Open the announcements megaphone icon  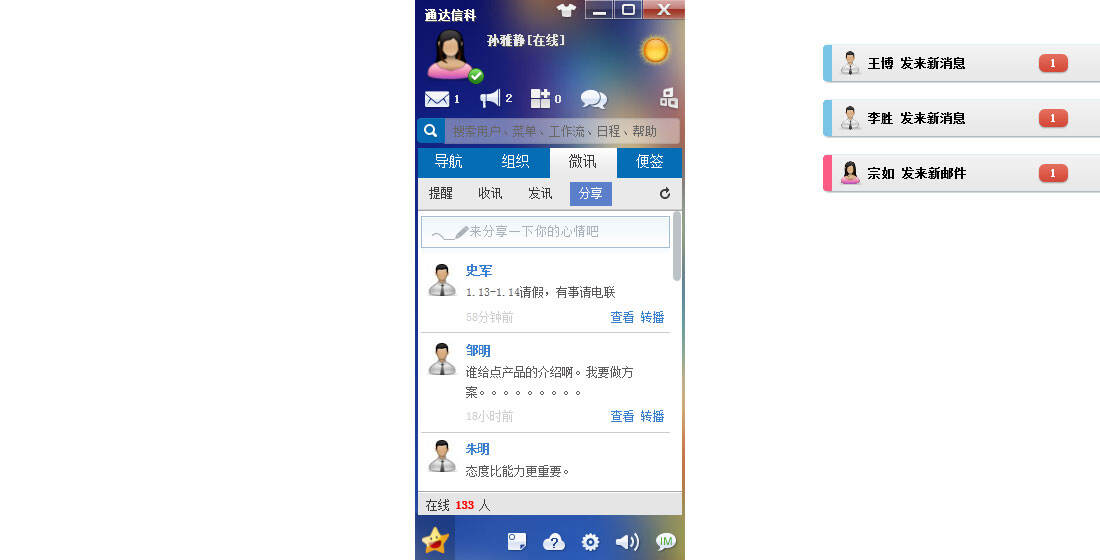coord(490,98)
